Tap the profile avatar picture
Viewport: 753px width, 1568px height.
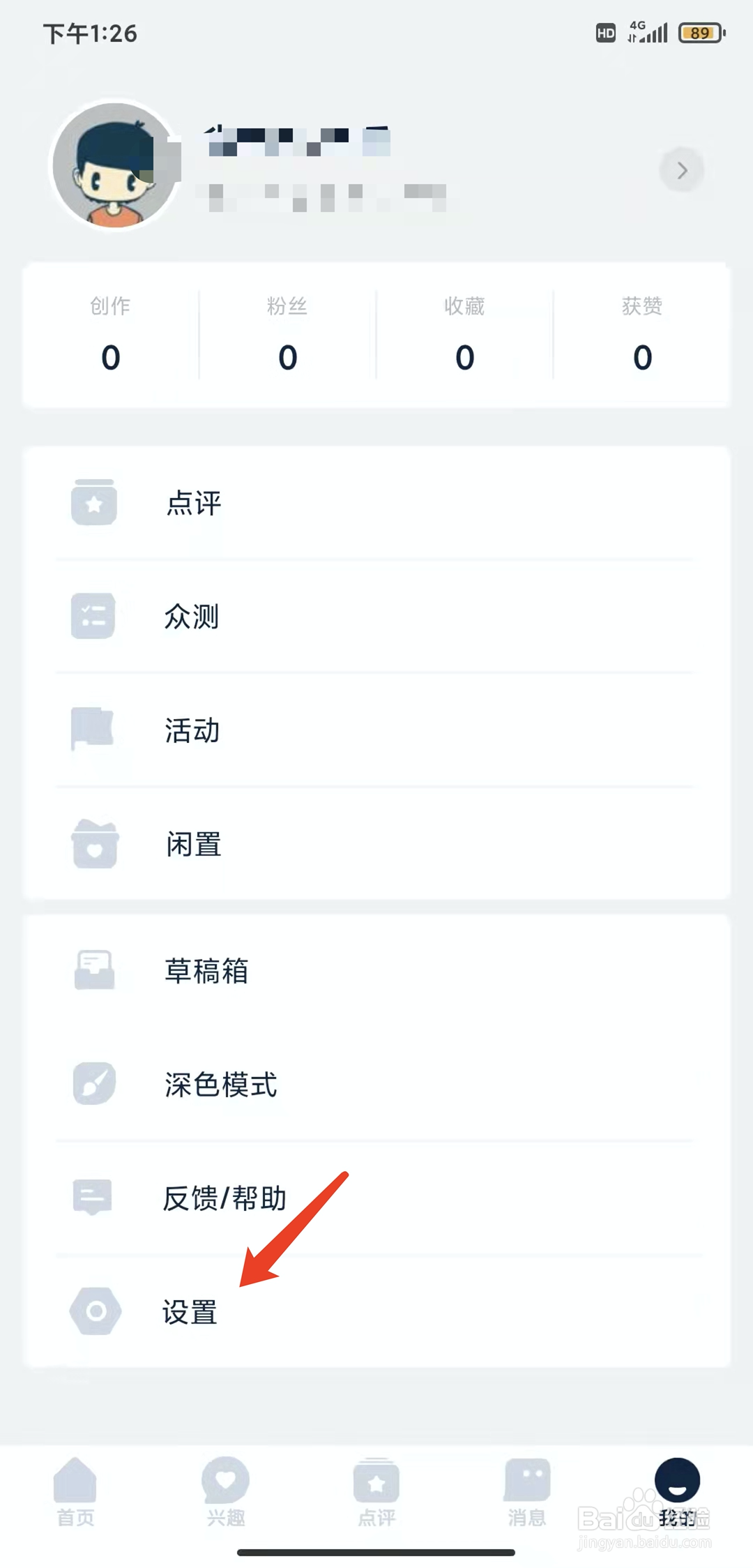pos(116,165)
